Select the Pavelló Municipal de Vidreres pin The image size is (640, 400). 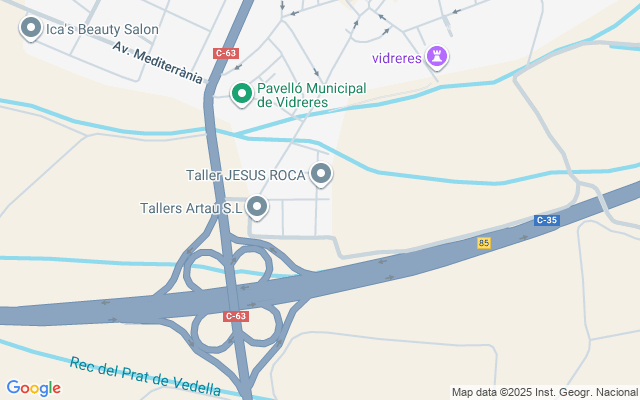click(x=241, y=94)
